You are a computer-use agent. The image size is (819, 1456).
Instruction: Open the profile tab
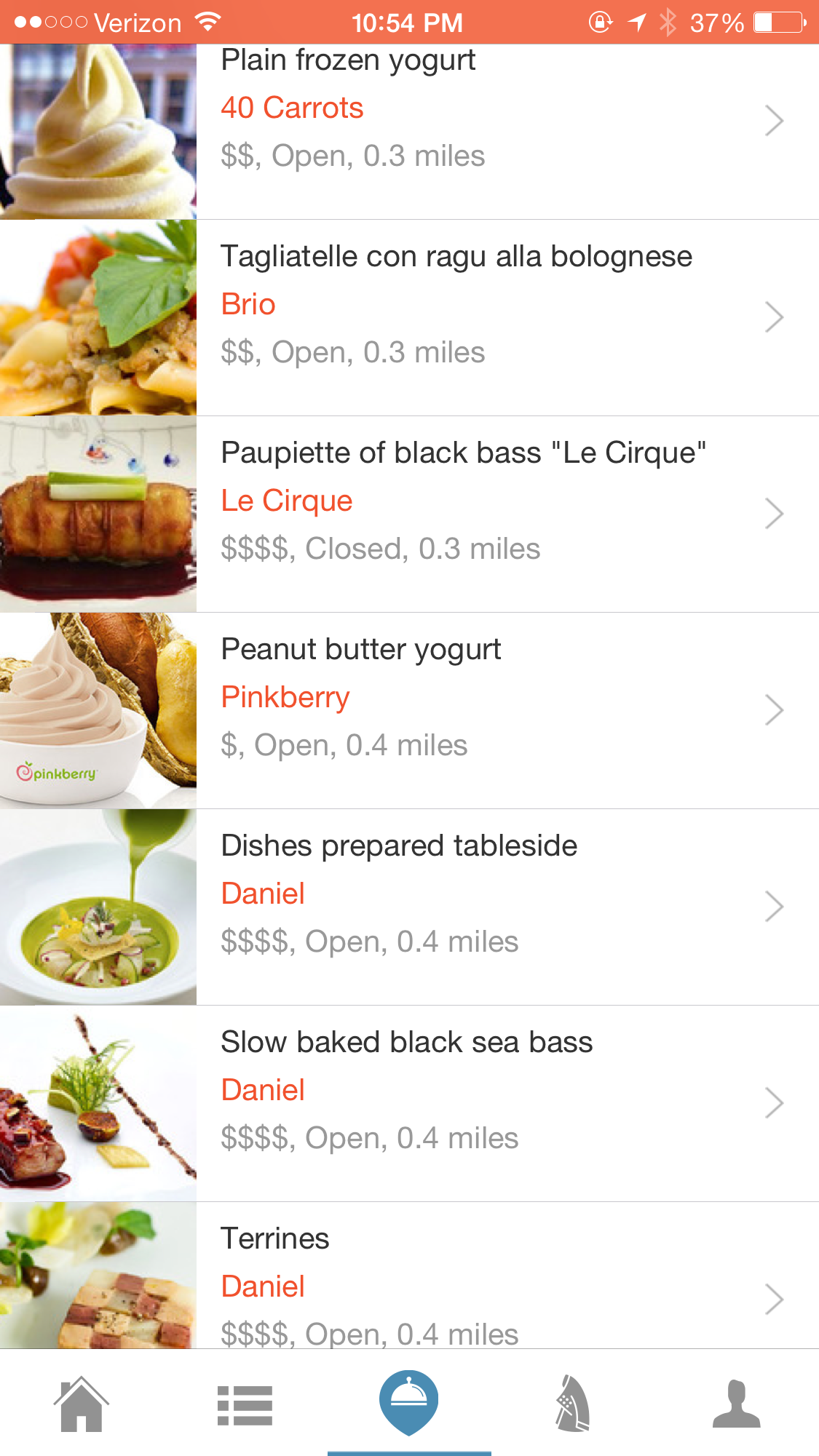coord(737,1404)
